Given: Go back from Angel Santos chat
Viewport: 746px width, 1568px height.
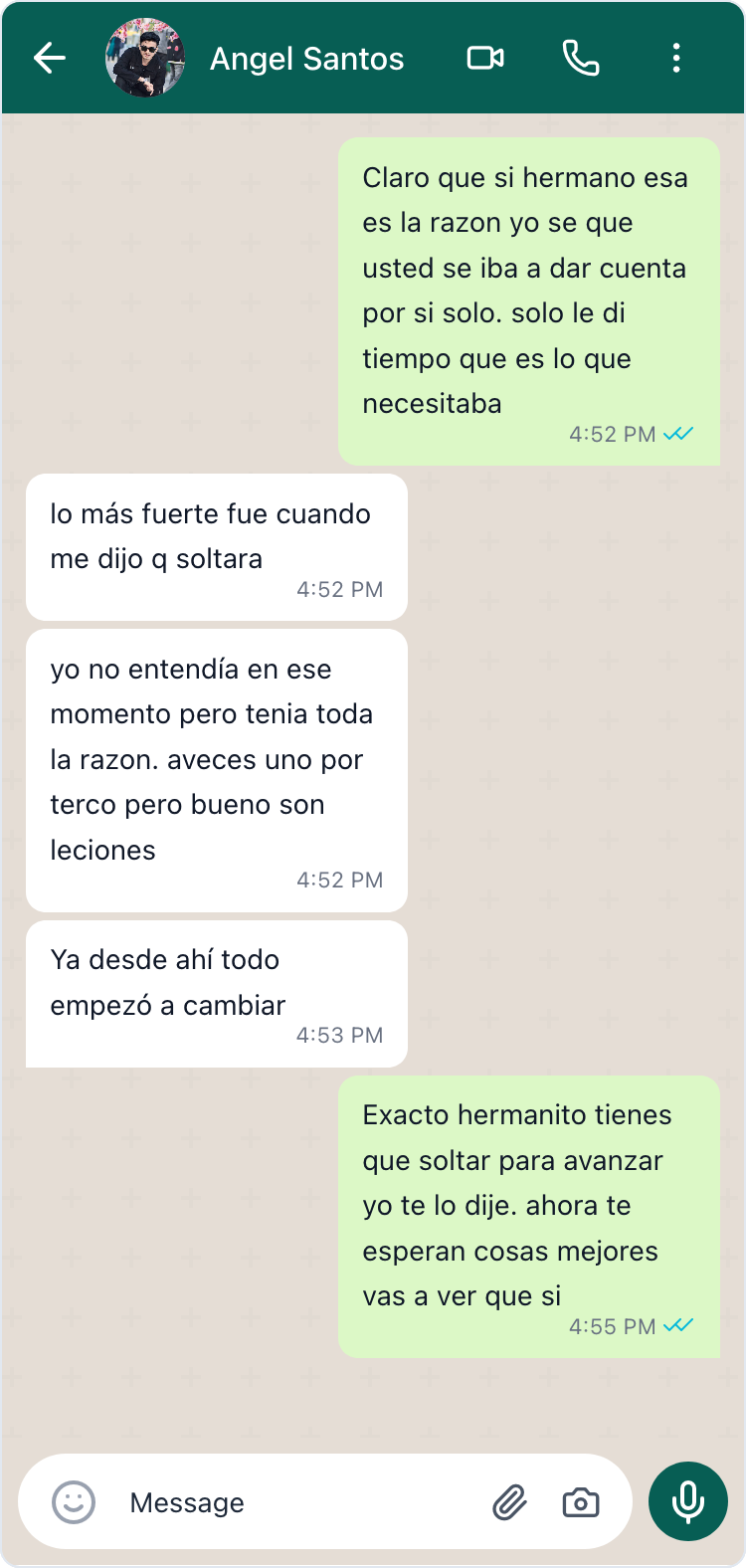Looking at the screenshot, I should tap(49, 59).
